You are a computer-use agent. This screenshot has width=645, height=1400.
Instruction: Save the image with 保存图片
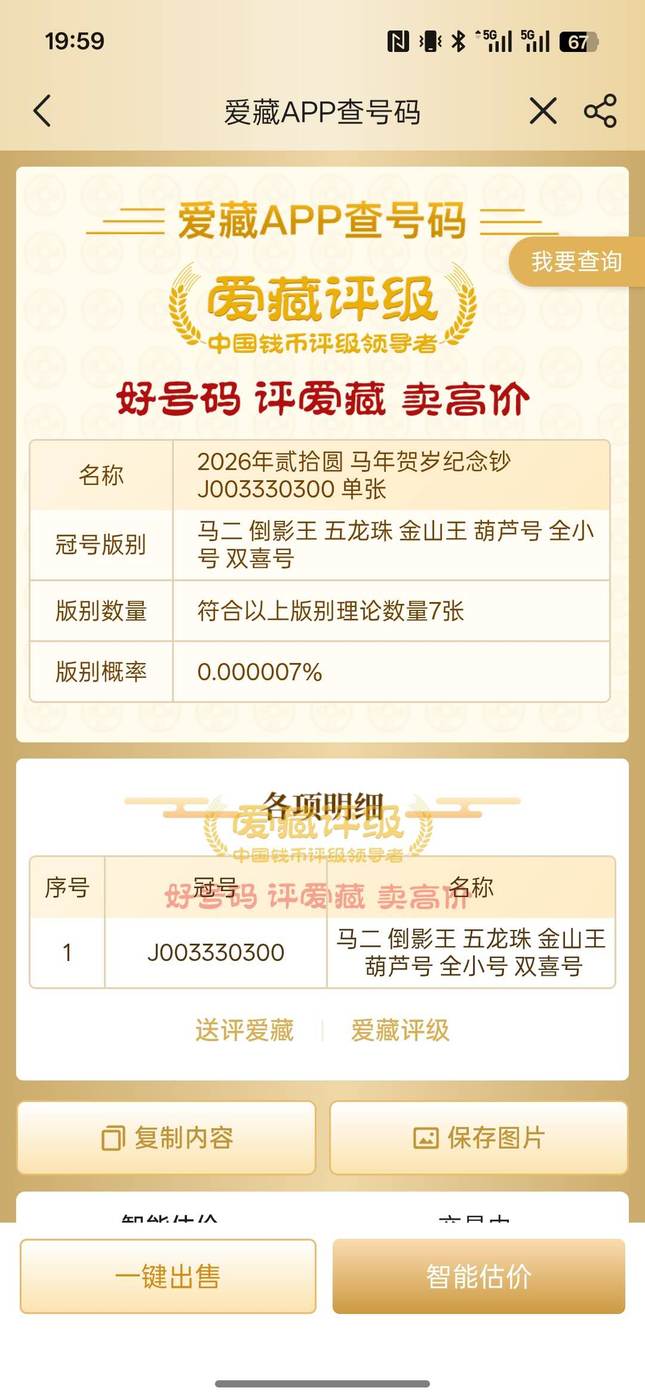coord(479,1137)
